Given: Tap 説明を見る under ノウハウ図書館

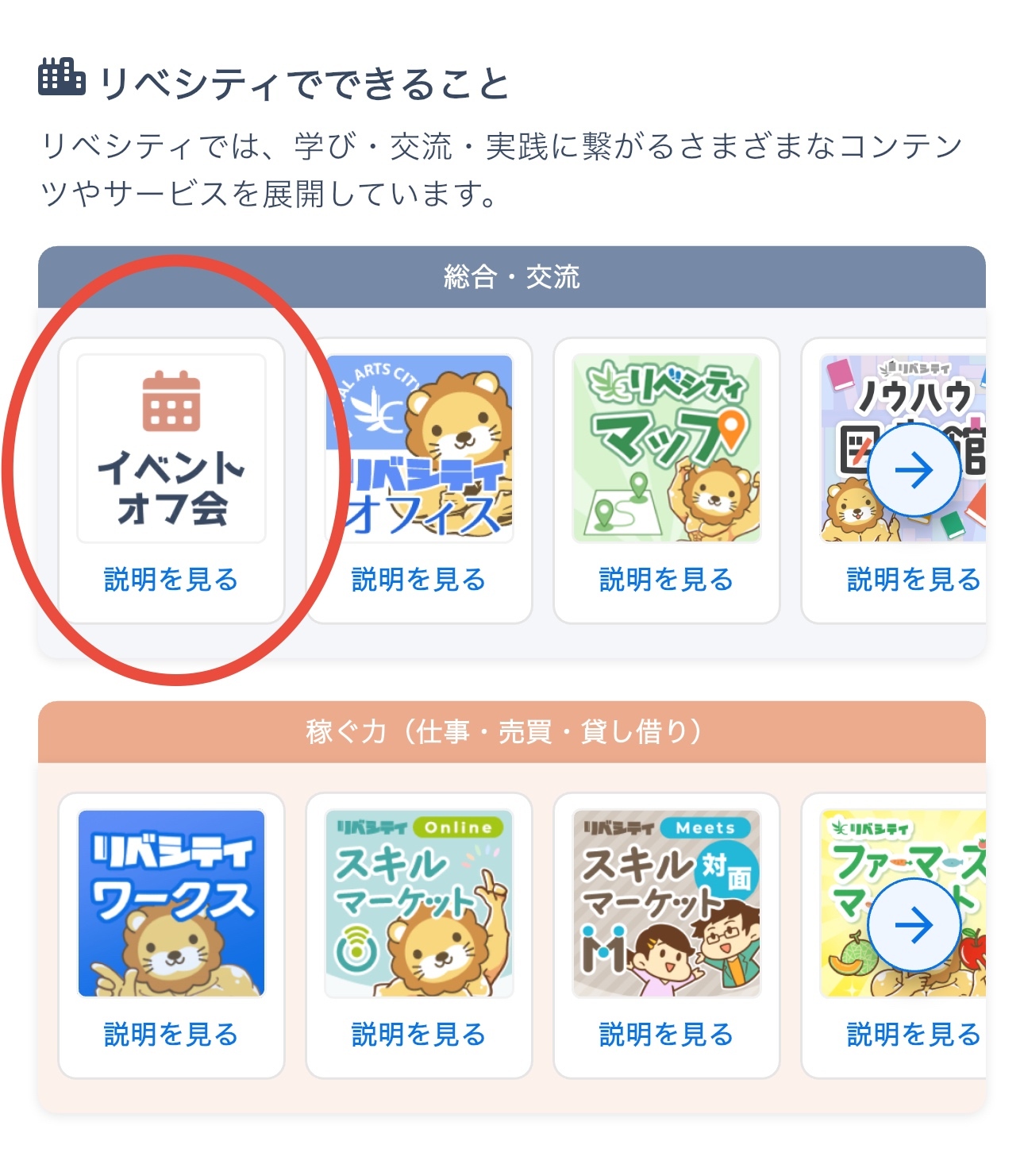Looking at the screenshot, I should (x=913, y=580).
